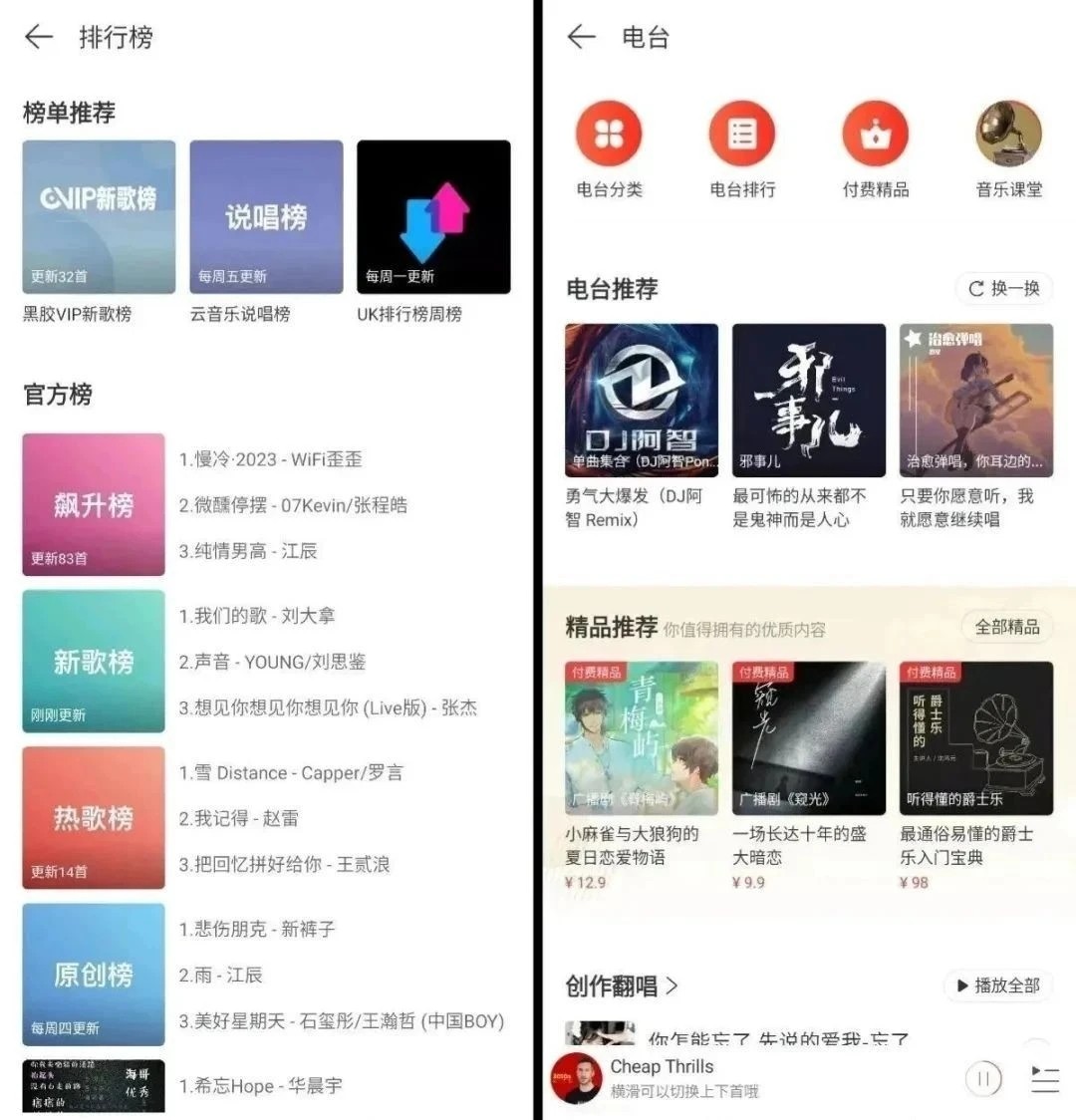
Task: View 全部精品 list
Action: 1006,627
